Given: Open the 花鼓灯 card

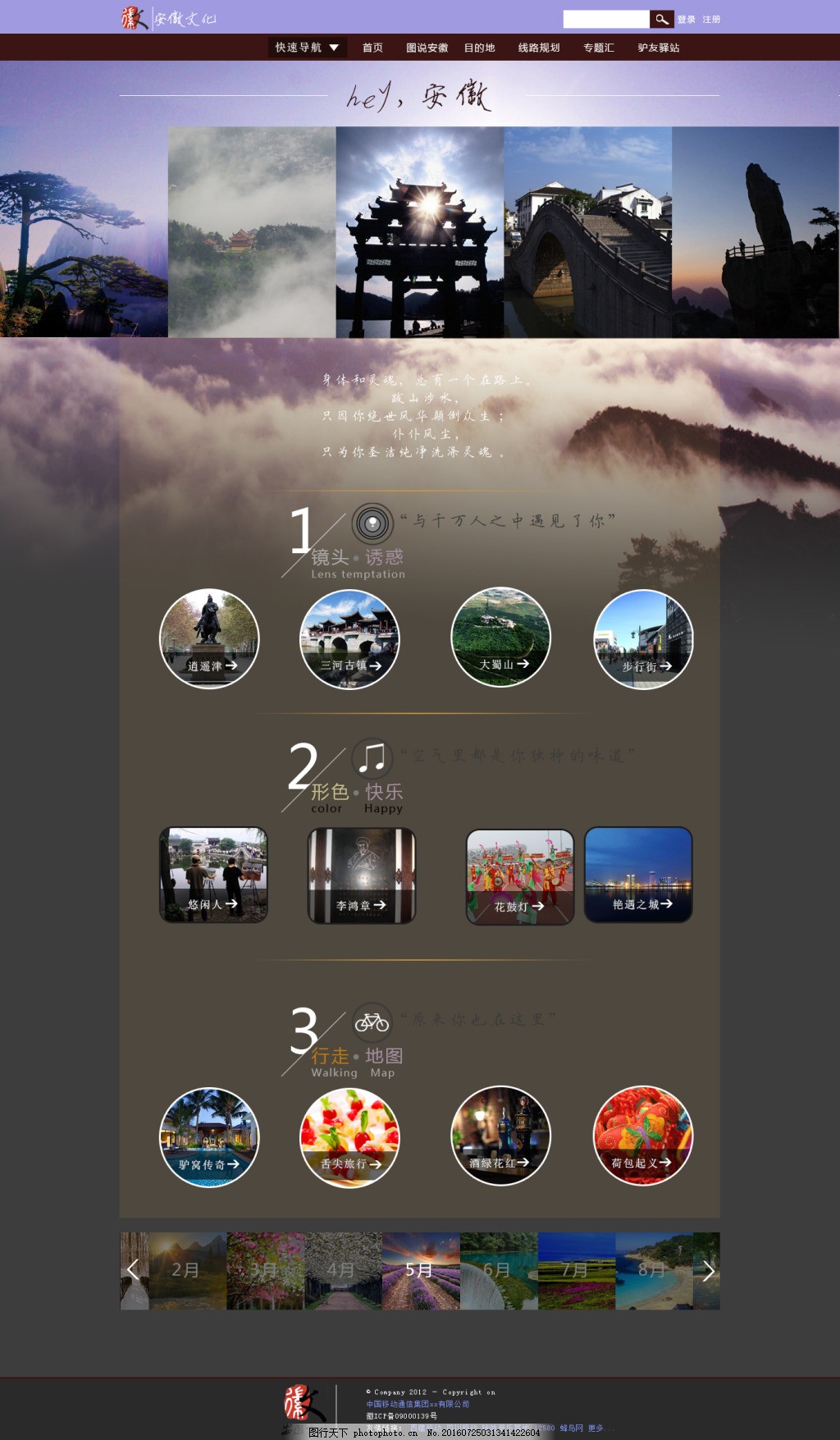Looking at the screenshot, I should pos(519,876).
